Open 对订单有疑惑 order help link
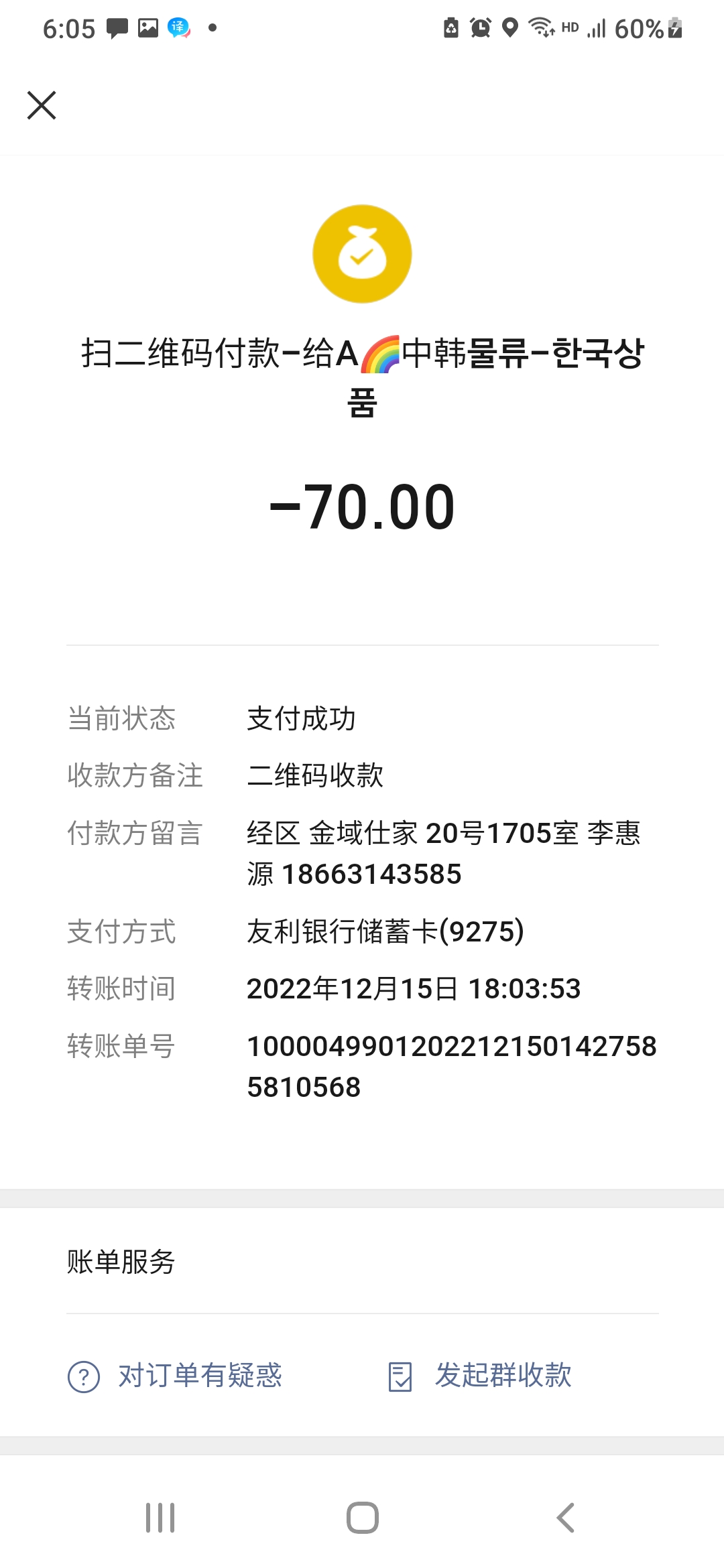724x1568 pixels. [x=175, y=1376]
